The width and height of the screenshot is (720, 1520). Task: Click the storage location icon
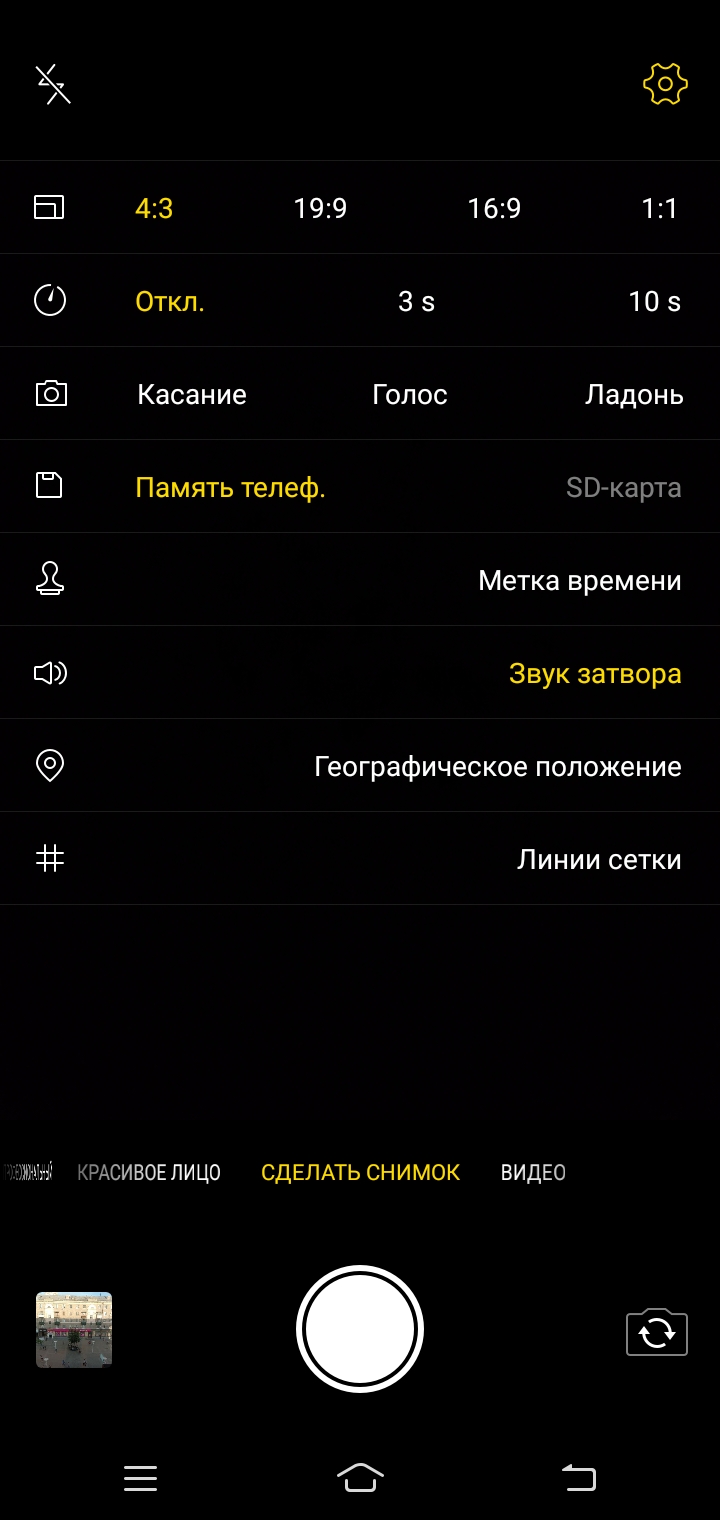pos(51,486)
